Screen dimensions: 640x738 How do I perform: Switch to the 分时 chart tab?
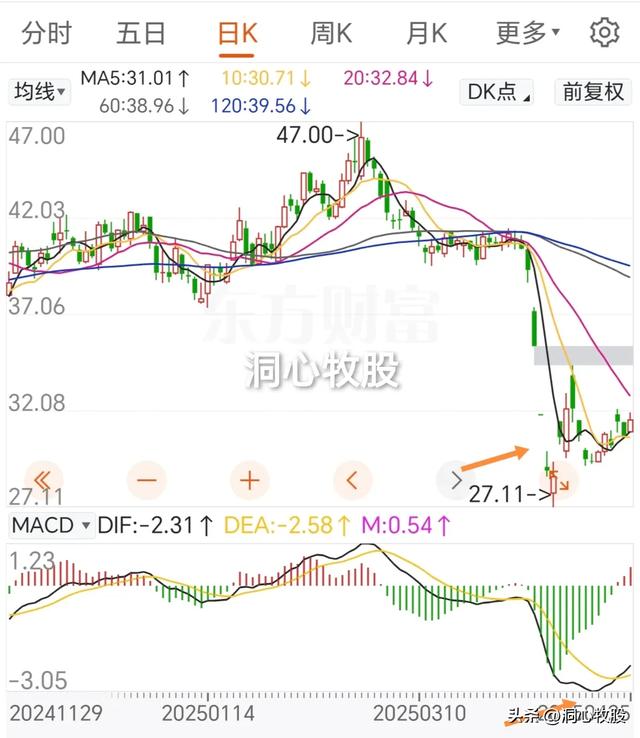[x=46, y=33]
